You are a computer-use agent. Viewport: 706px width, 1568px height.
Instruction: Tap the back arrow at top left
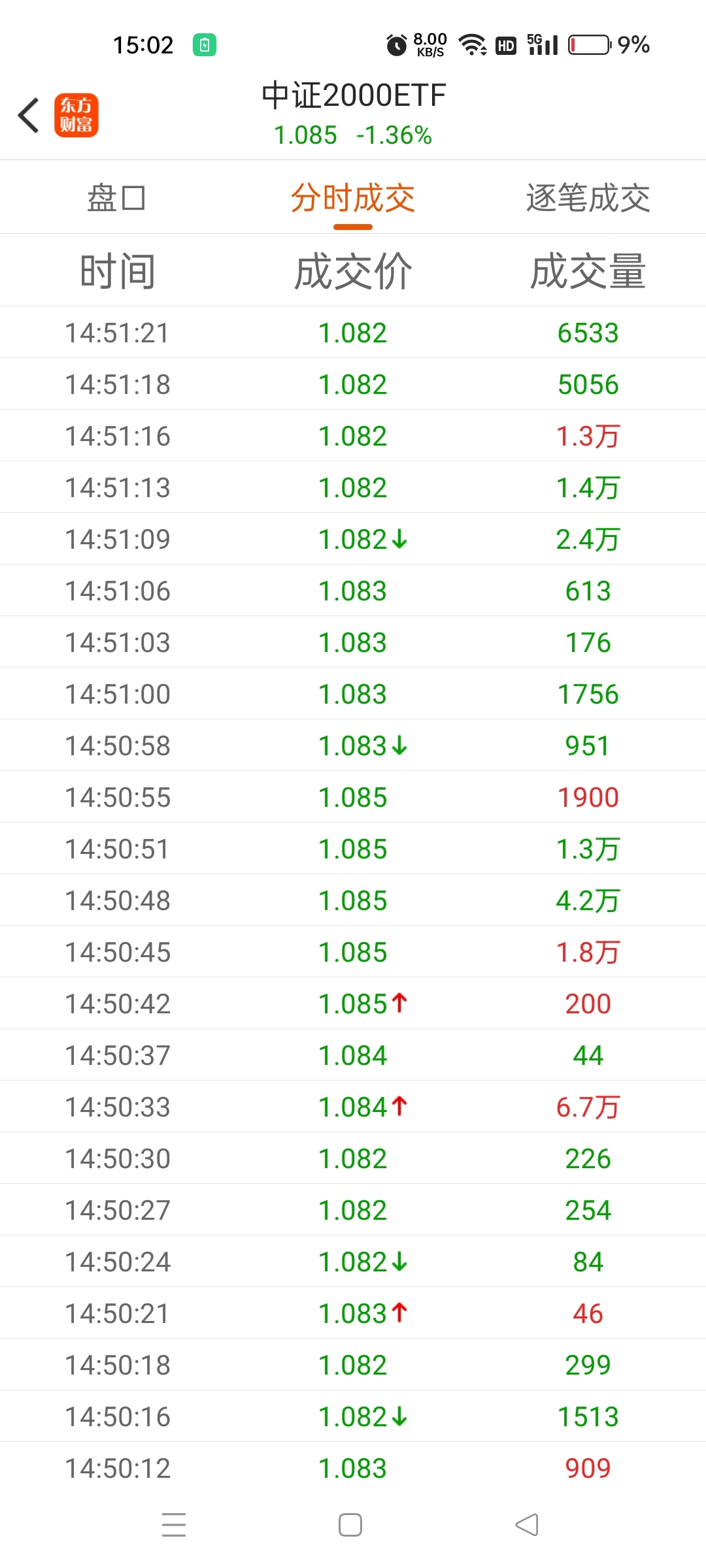click(29, 116)
